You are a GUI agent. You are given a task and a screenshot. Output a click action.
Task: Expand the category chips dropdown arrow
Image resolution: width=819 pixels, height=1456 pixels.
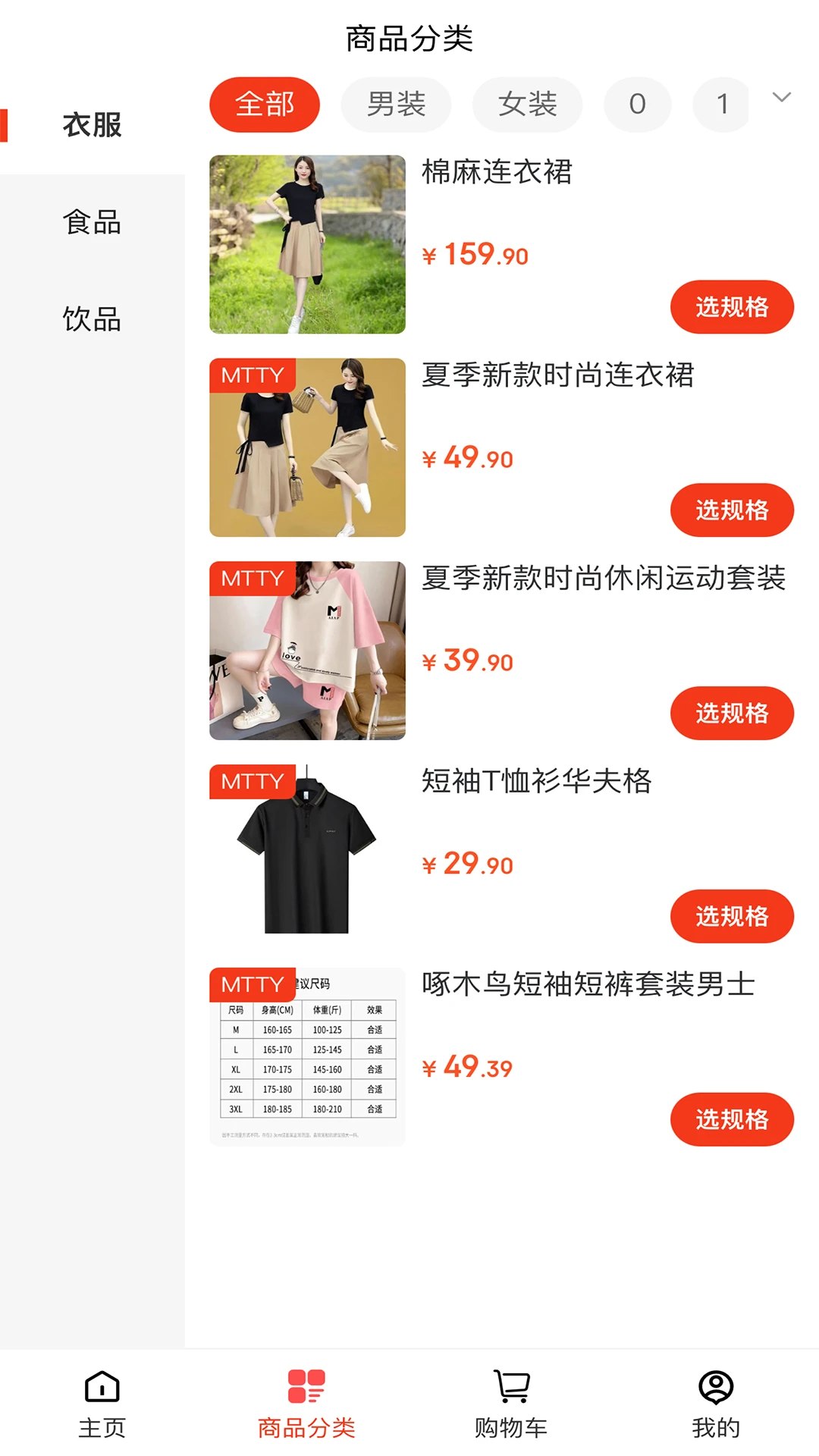(x=781, y=98)
